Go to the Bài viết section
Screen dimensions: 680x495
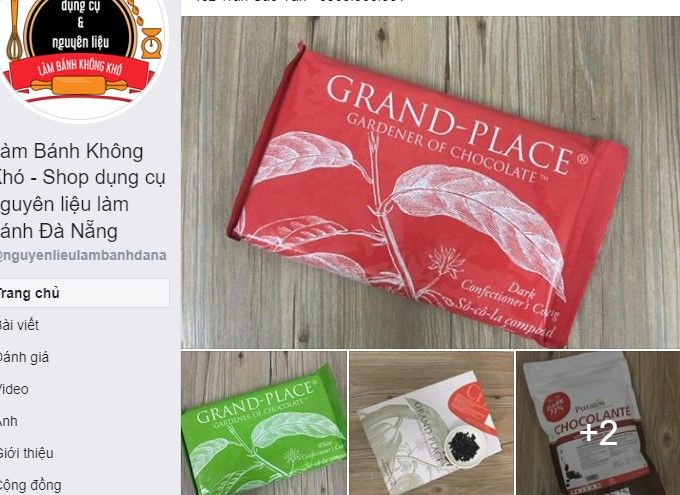tap(20, 325)
